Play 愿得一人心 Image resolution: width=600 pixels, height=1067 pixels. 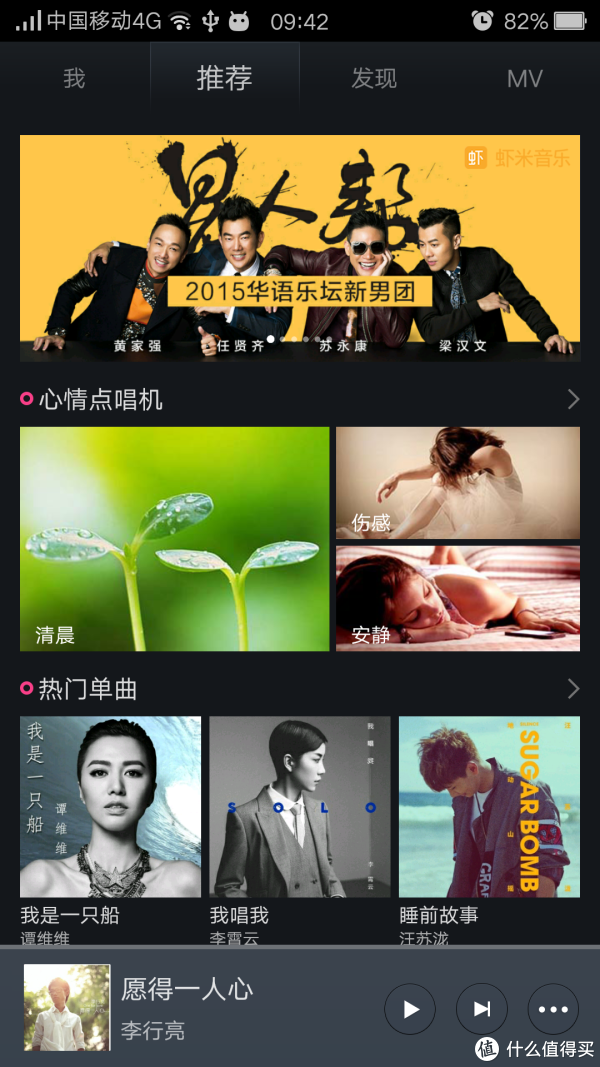(410, 1009)
